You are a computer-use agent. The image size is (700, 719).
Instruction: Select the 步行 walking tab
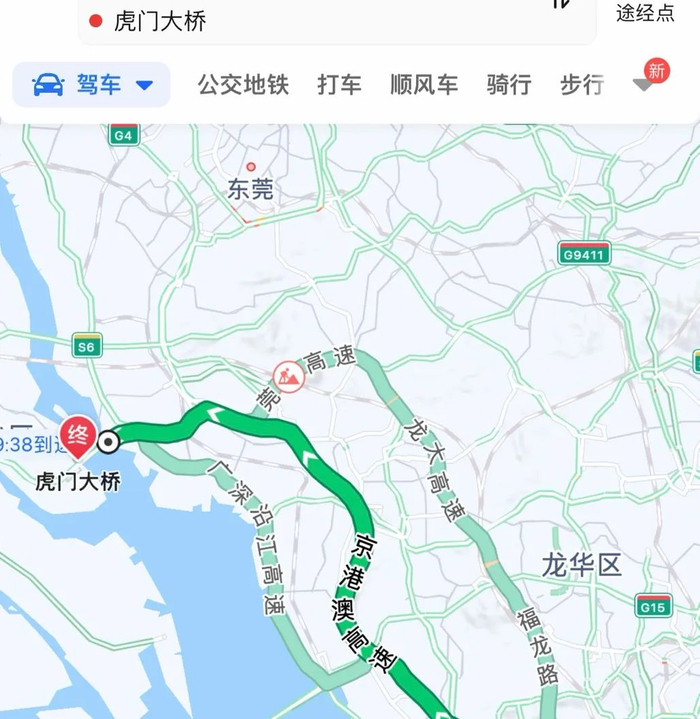point(582,85)
